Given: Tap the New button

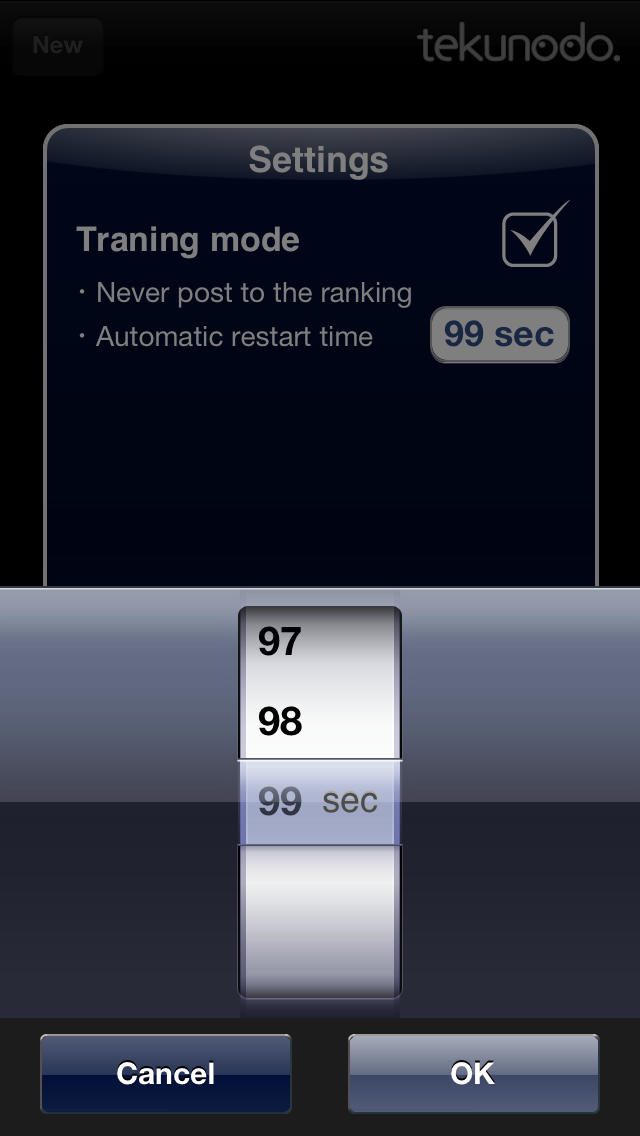Looking at the screenshot, I should pyautogui.click(x=58, y=46).
